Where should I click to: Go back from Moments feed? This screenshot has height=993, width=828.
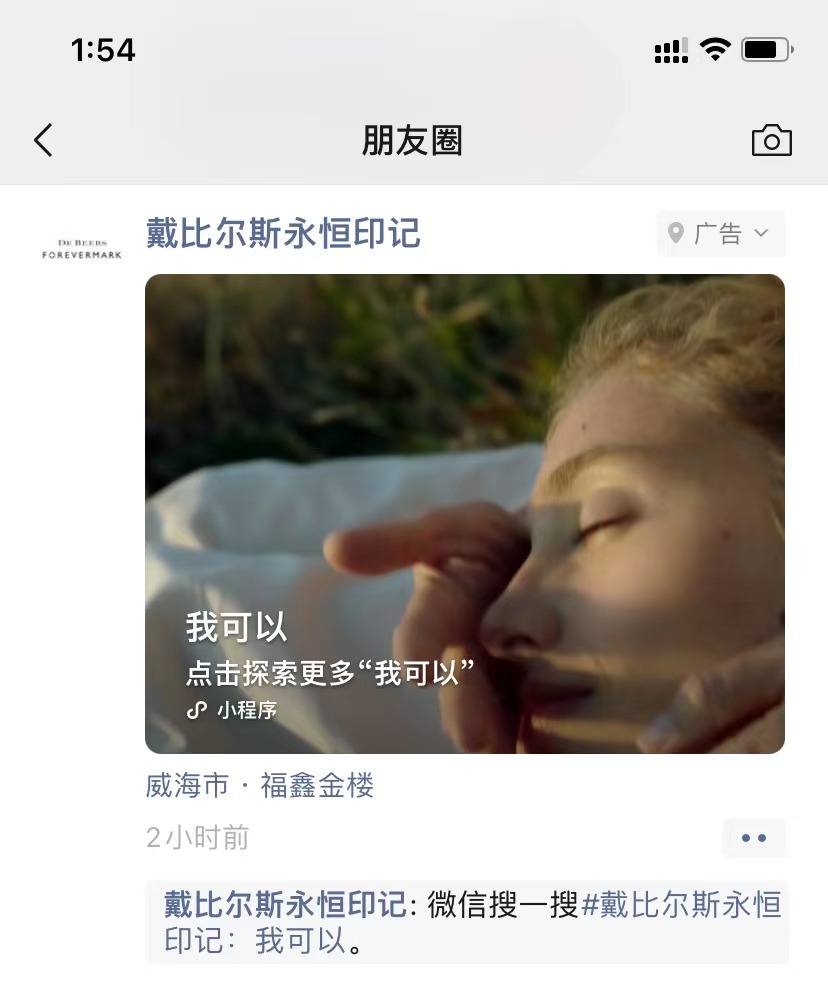(43, 141)
